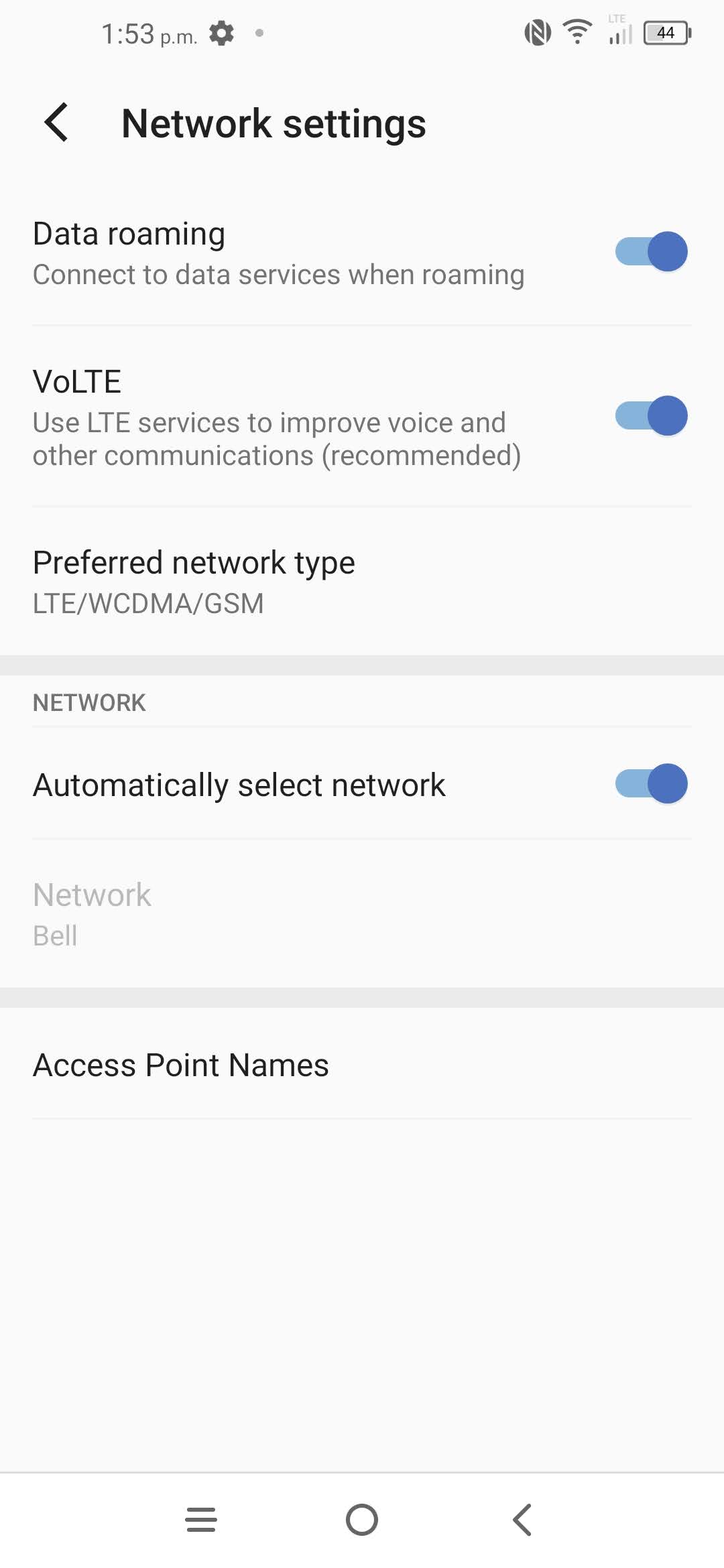Tap the recent apps button in navigation bar
This screenshot has width=724, height=1568.
click(x=200, y=1520)
